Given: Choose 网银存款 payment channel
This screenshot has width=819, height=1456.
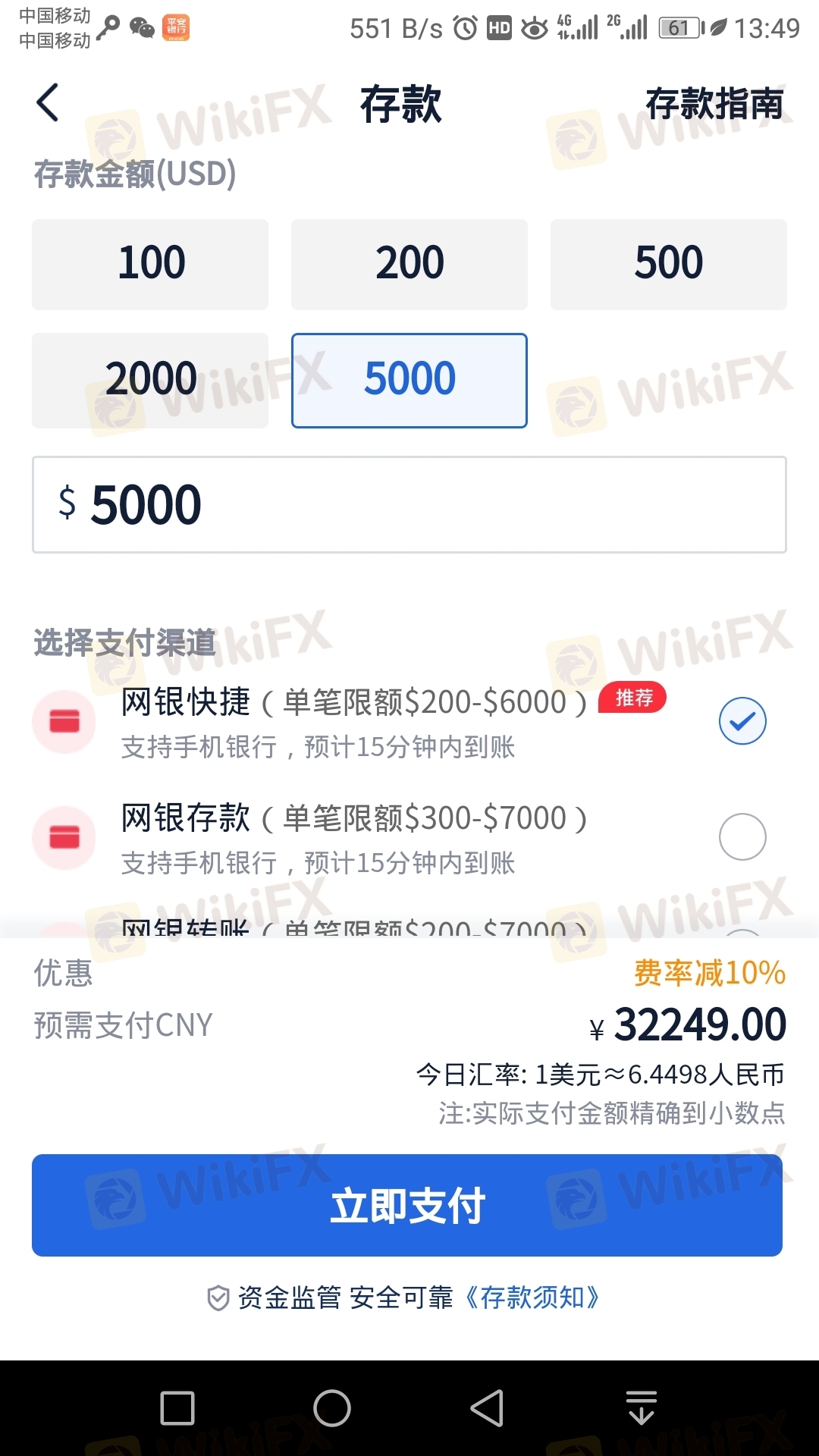Looking at the screenshot, I should tap(742, 836).
